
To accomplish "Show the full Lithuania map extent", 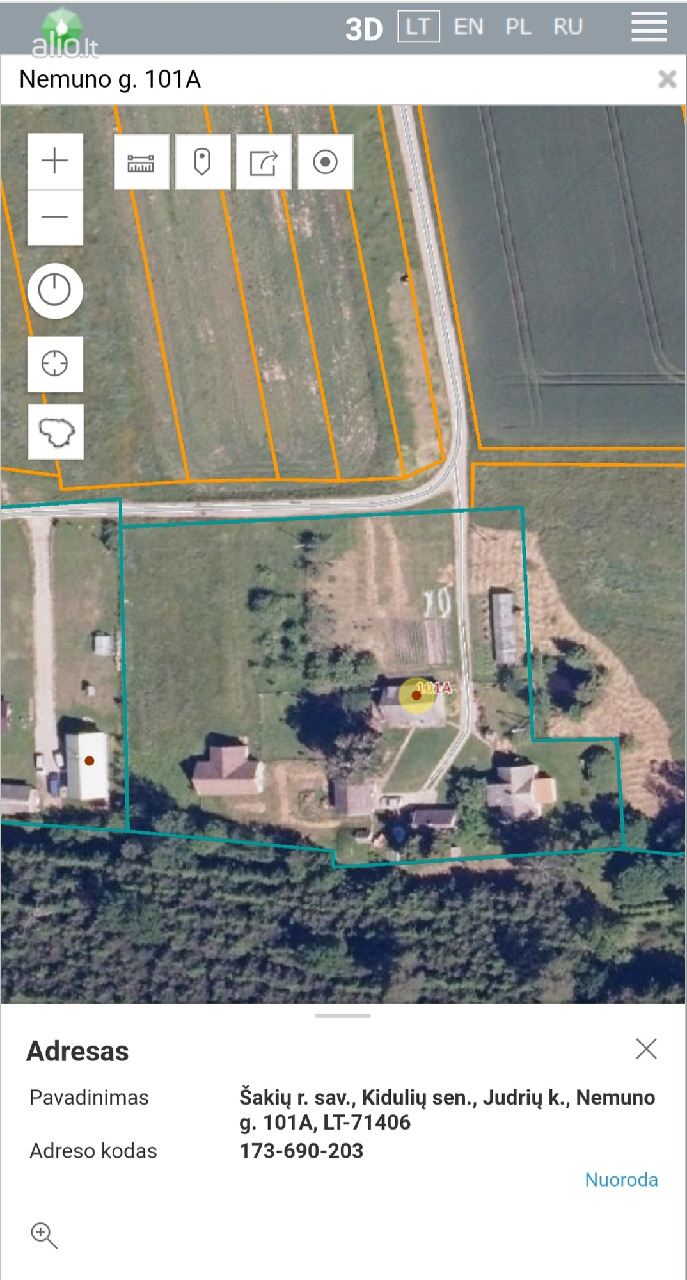I will [x=55, y=431].
